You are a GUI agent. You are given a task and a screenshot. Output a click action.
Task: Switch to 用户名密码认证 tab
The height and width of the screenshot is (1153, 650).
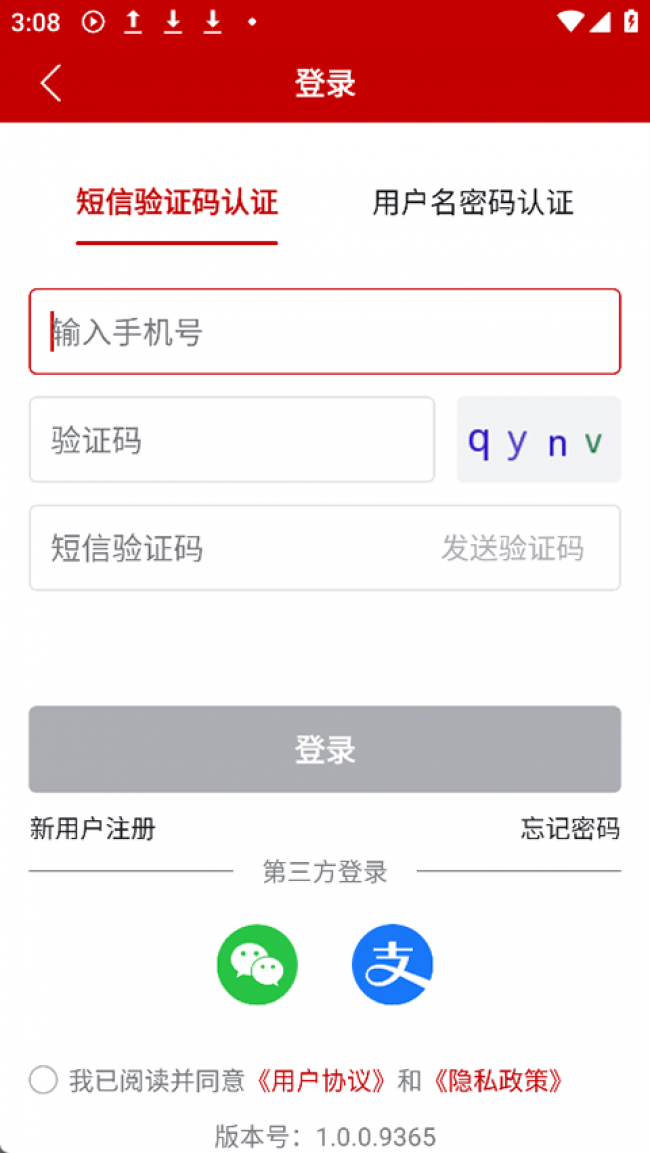point(473,203)
